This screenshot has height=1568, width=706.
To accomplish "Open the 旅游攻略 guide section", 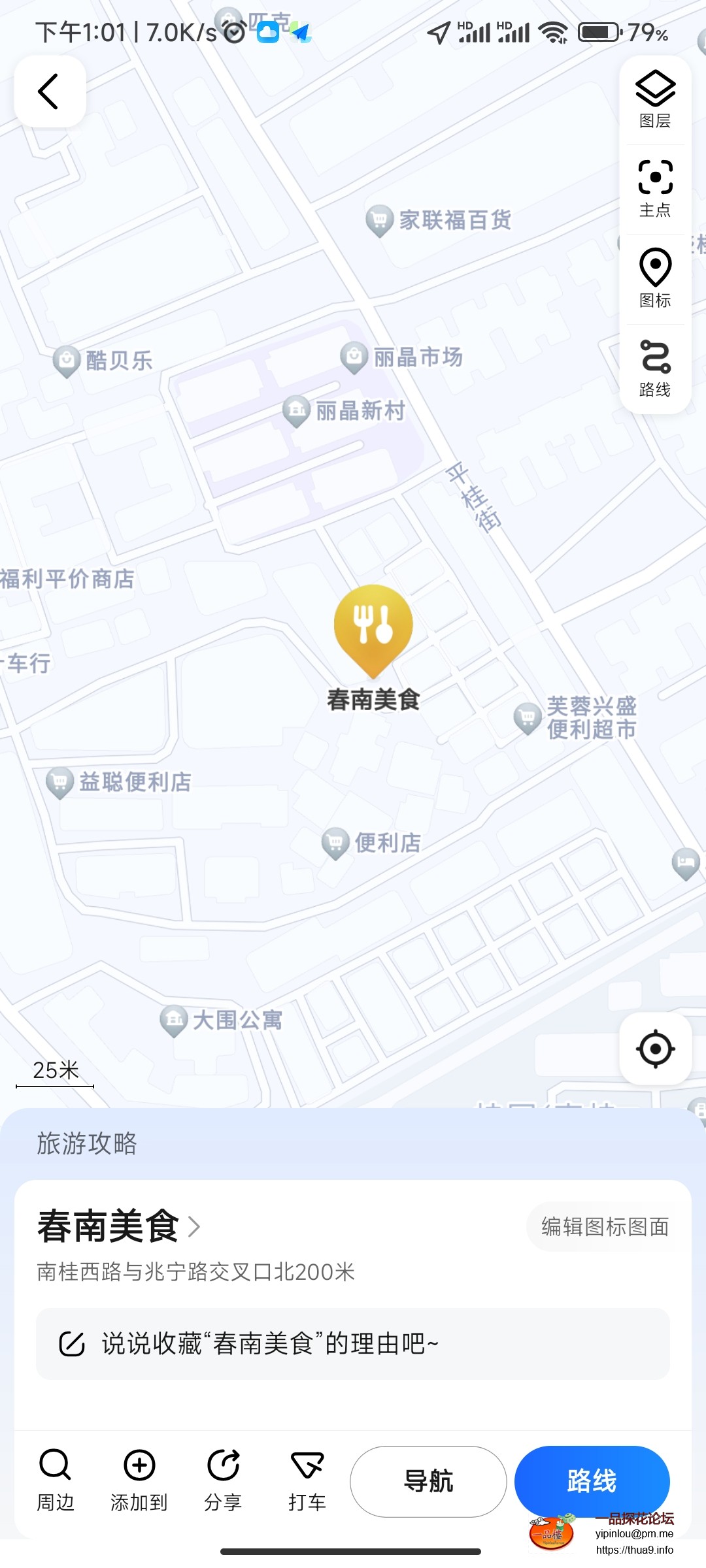I will pyautogui.click(x=87, y=1144).
